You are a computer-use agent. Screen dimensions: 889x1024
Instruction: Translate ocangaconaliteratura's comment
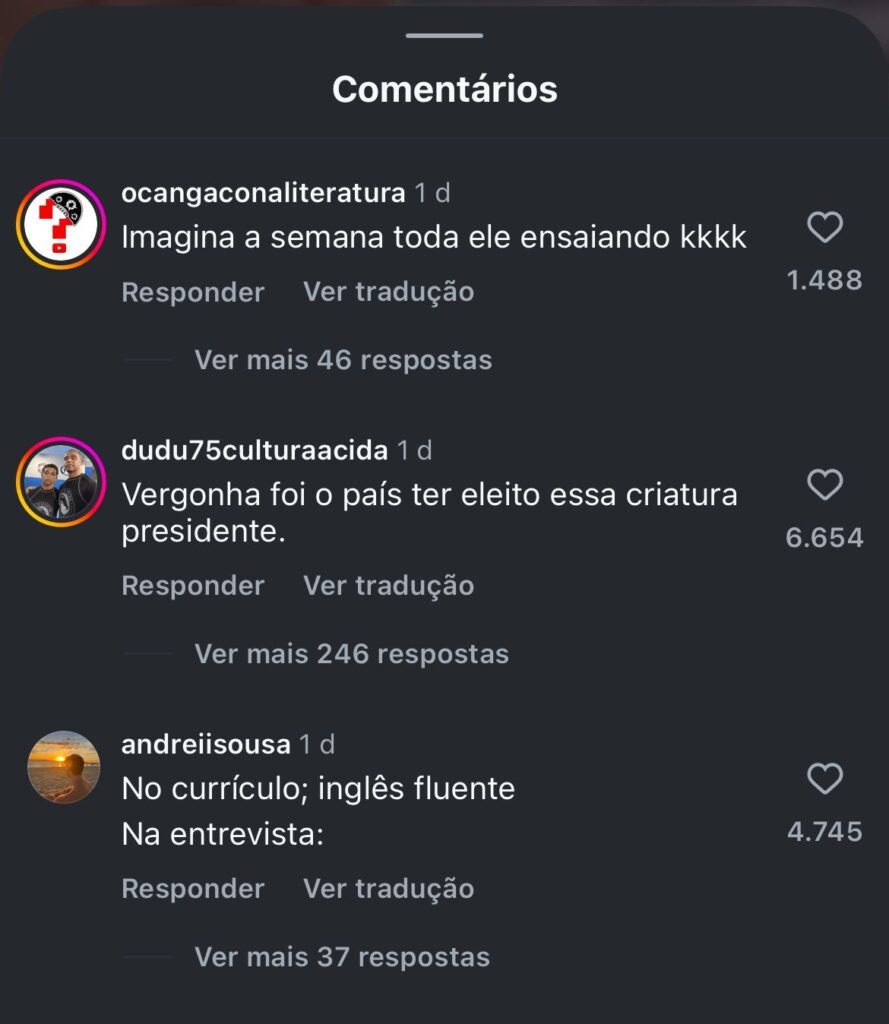point(388,292)
